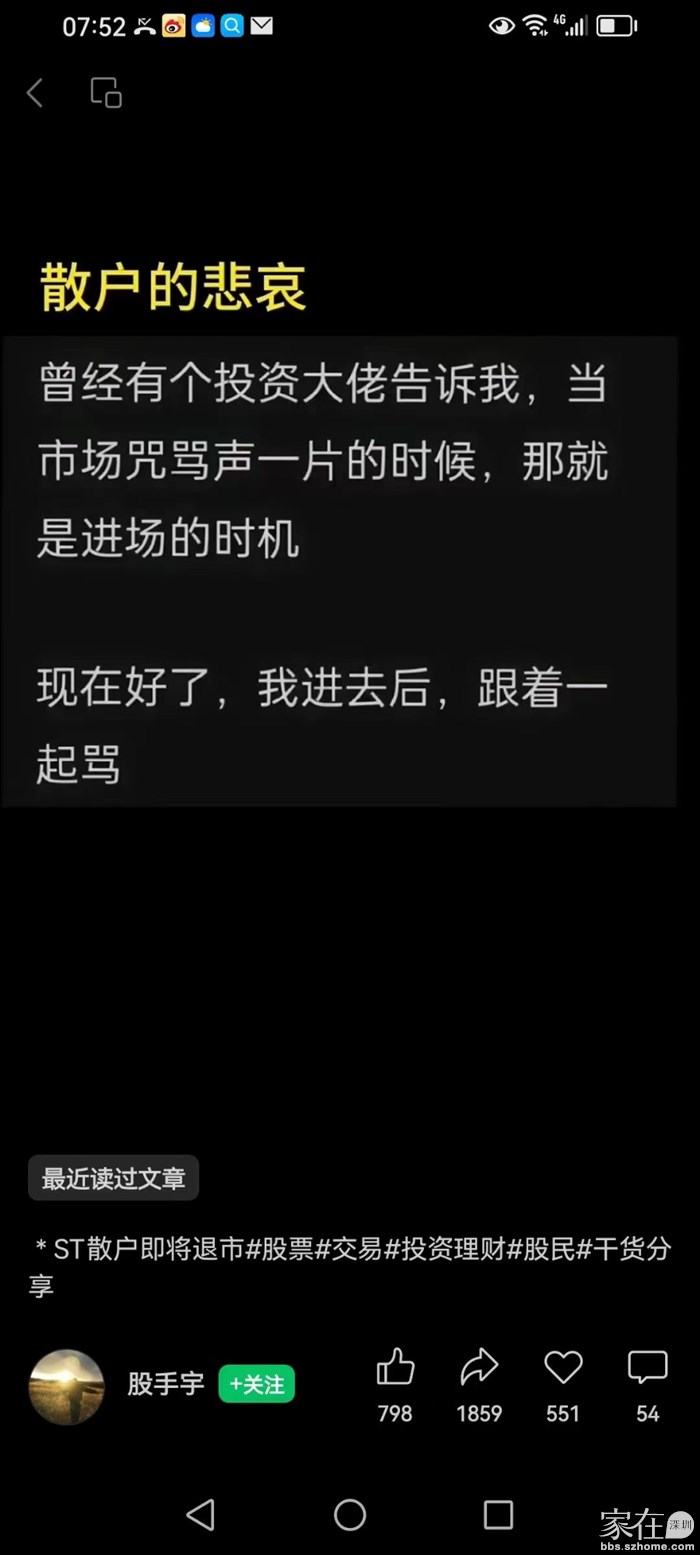The height and width of the screenshot is (1555, 700).
Task: Open the 最近读过文章 chip
Action: 113,1178
